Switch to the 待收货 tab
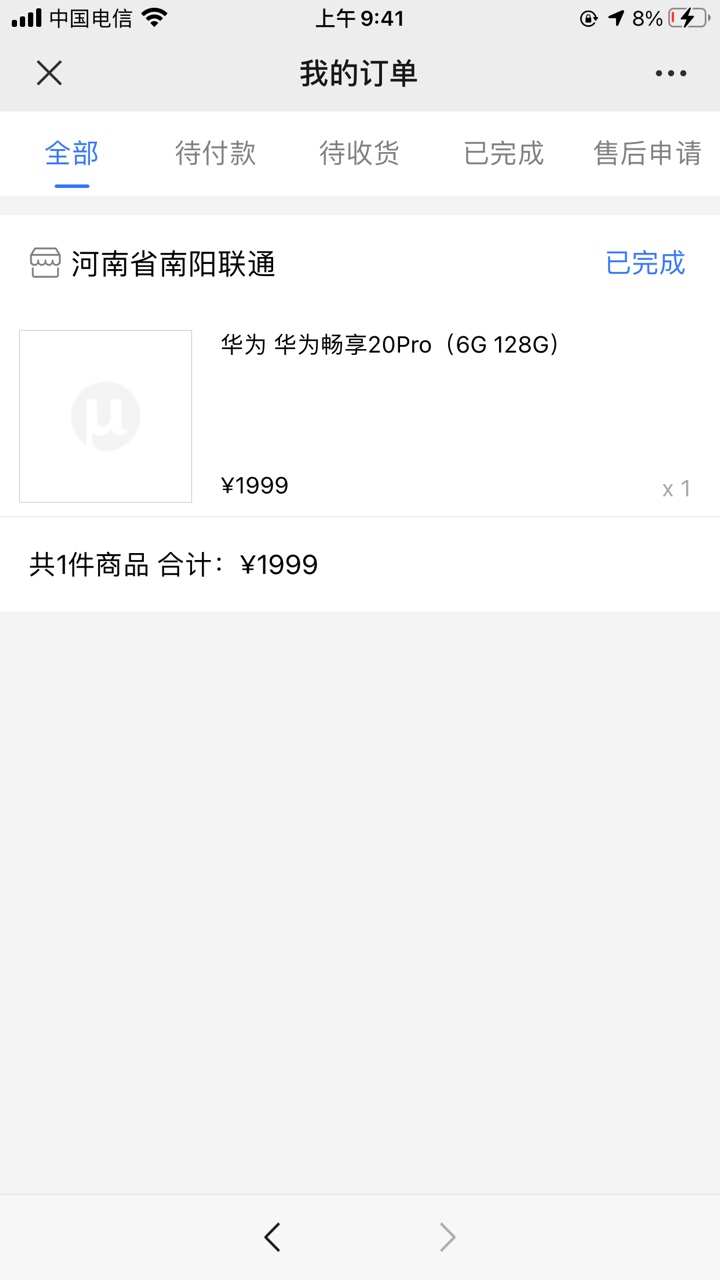This screenshot has width=720, height=1280. 360,153
